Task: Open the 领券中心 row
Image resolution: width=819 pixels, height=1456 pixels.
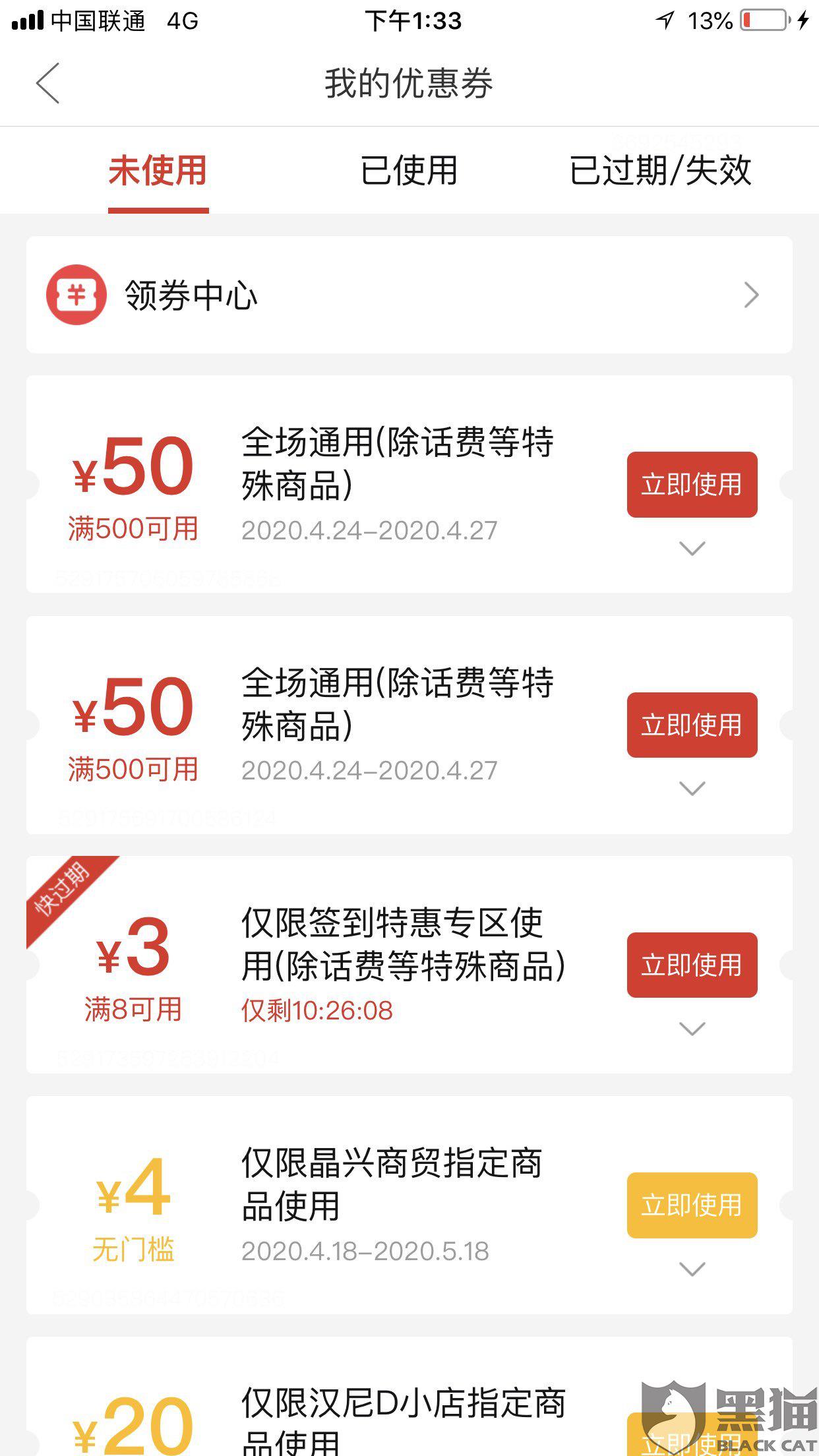Action: click(x=409, y=295)
